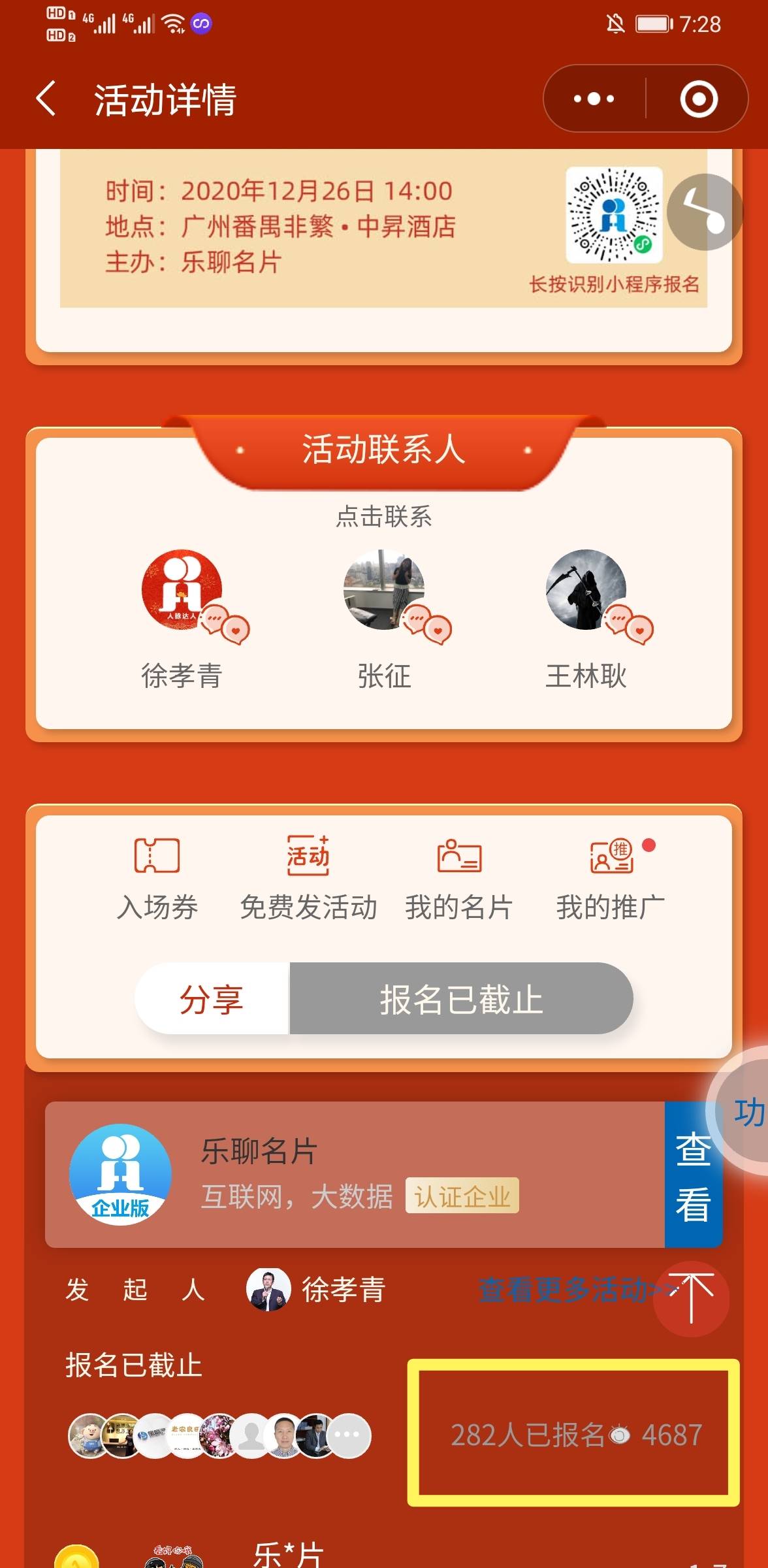
Task: Contact 王林耿 in the 活动联系人 card
Action: [x=586, y=591]
